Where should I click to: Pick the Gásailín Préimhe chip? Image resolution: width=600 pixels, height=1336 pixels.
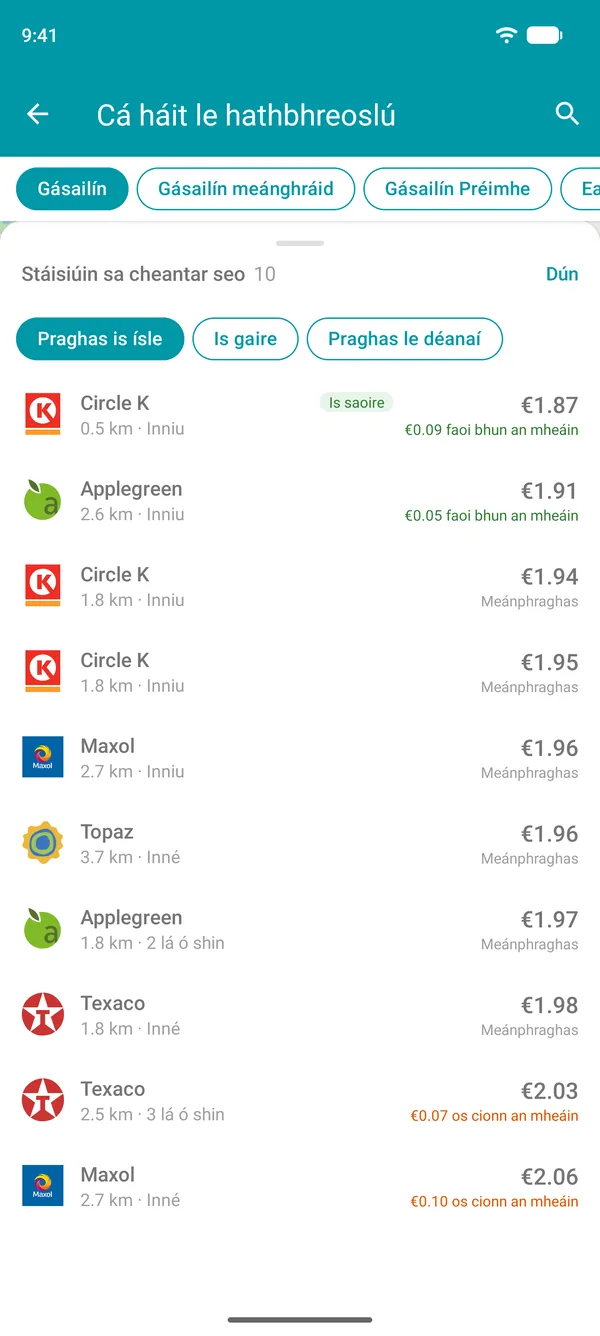coord(458,189)
